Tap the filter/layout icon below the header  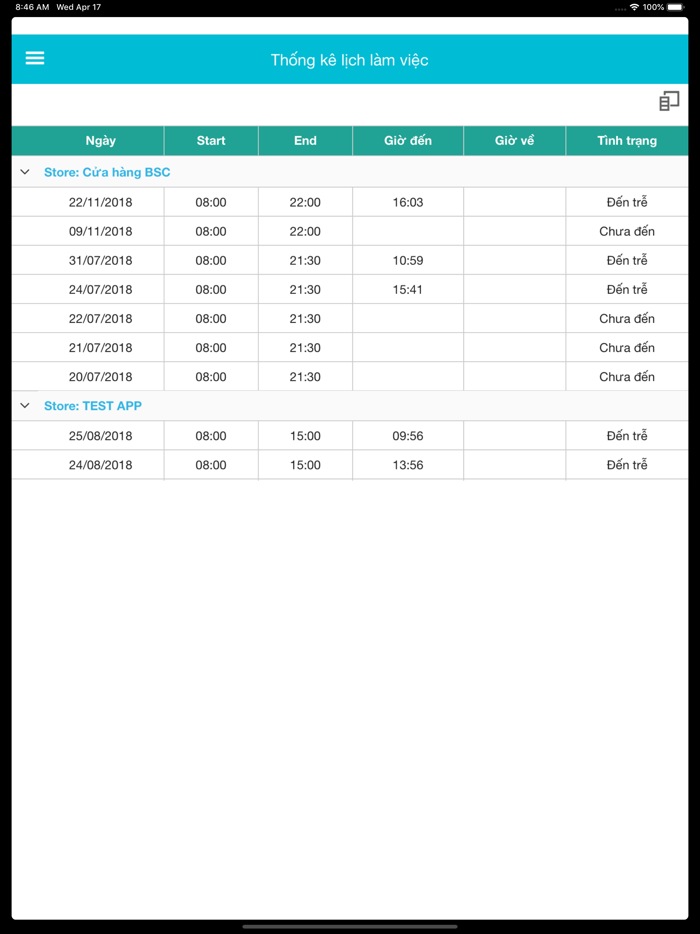pyautogui.click(x=669, y=101)
